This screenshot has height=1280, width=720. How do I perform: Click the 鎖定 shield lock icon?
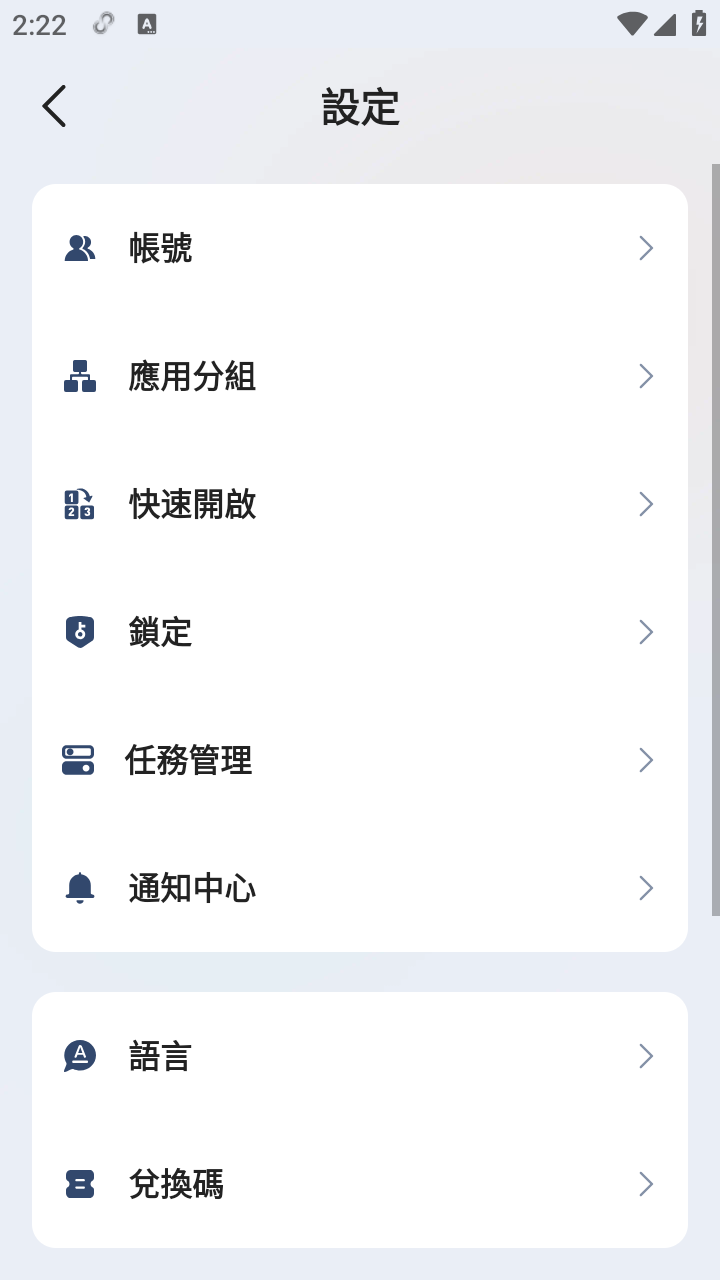tap(80, 632)
